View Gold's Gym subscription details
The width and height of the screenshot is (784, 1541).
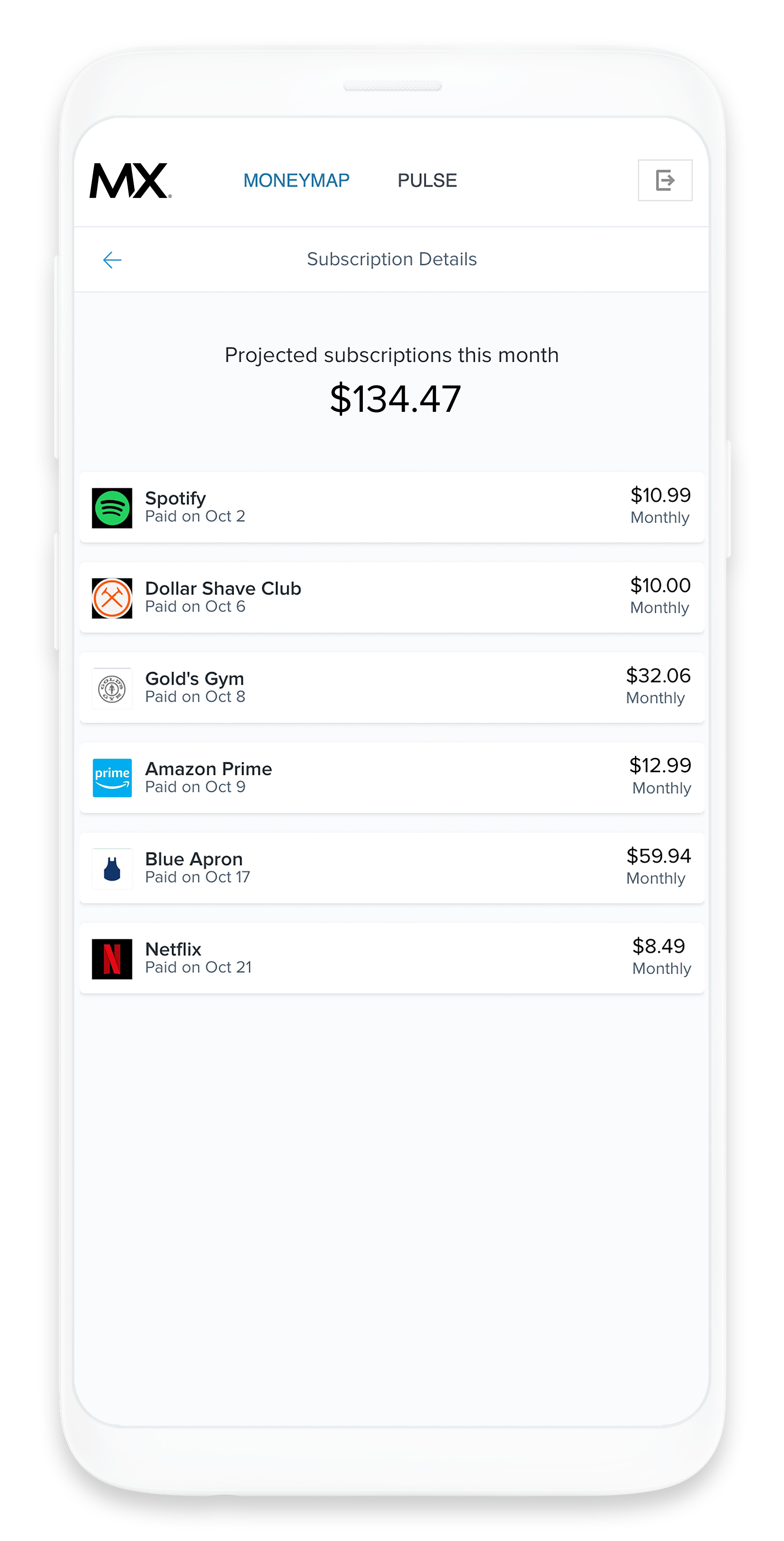tap(392, 687)
